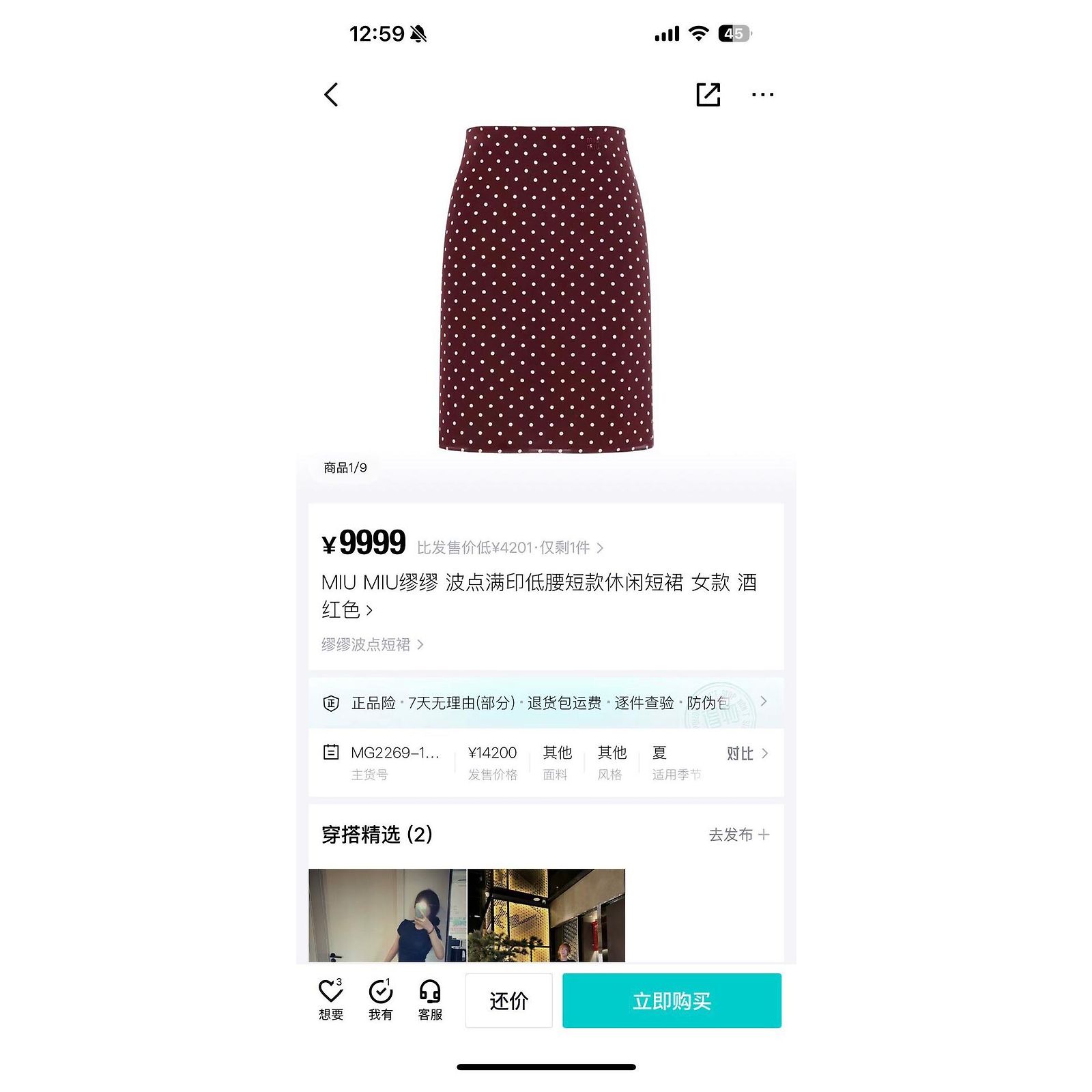
Task: Tap 对比 to compare products
Action: 747,753
